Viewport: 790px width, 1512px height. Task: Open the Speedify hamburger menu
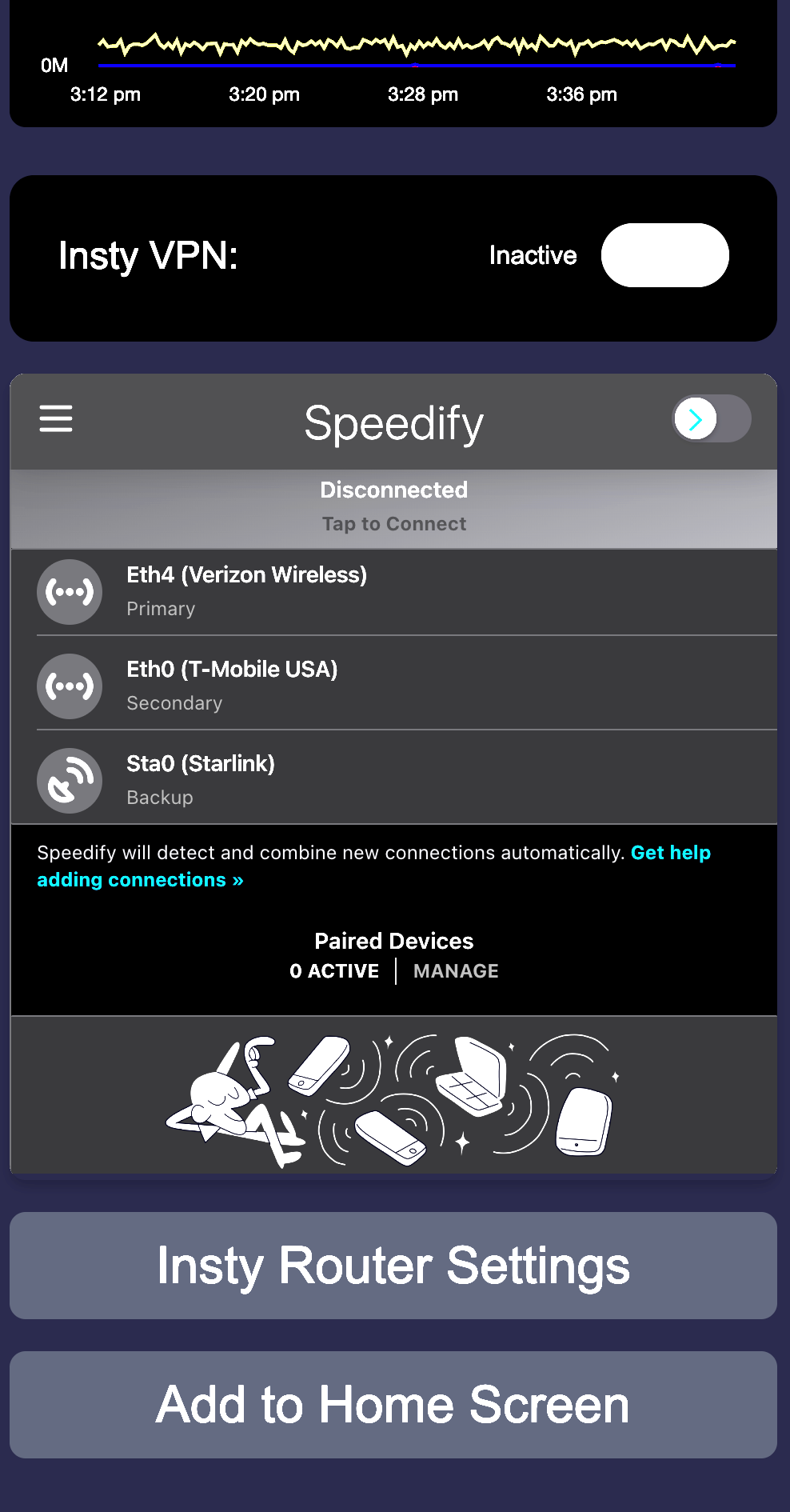click(56, 418)
